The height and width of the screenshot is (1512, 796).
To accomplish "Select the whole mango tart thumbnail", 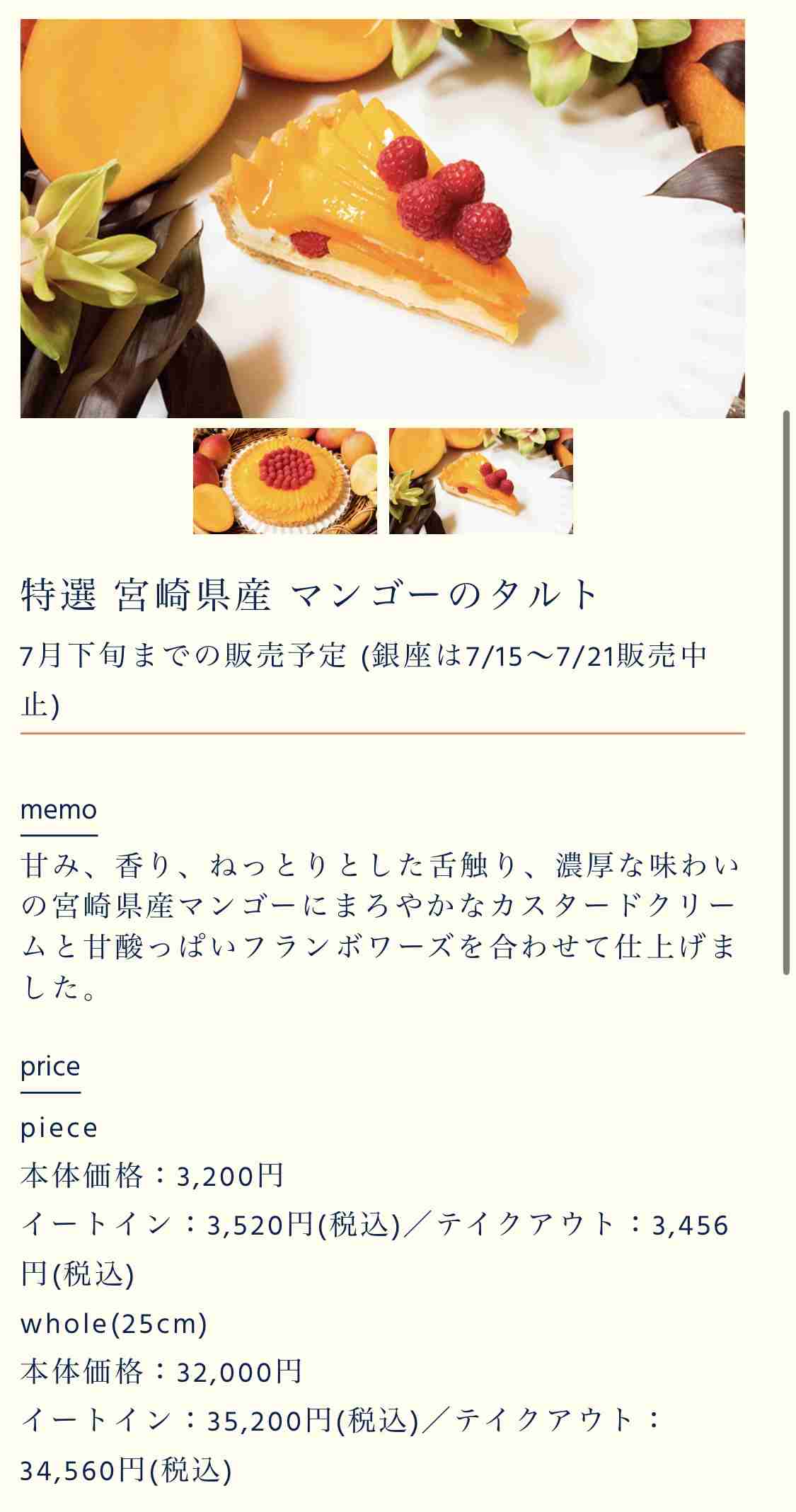I will 284,481.
